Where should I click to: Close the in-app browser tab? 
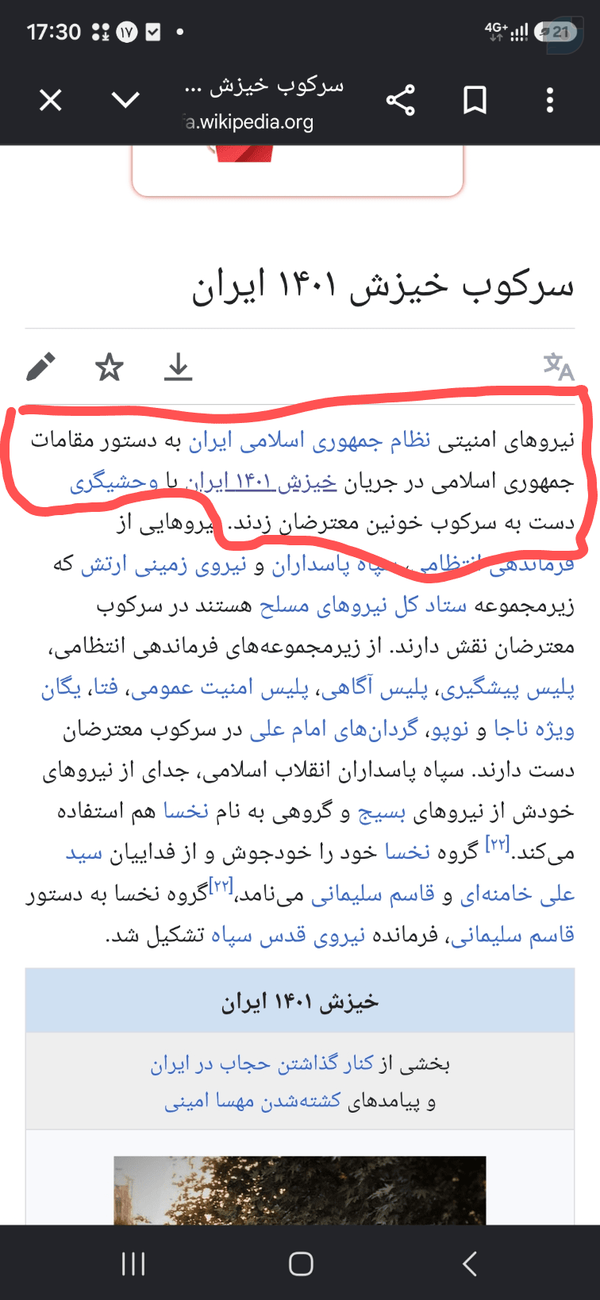50,100
